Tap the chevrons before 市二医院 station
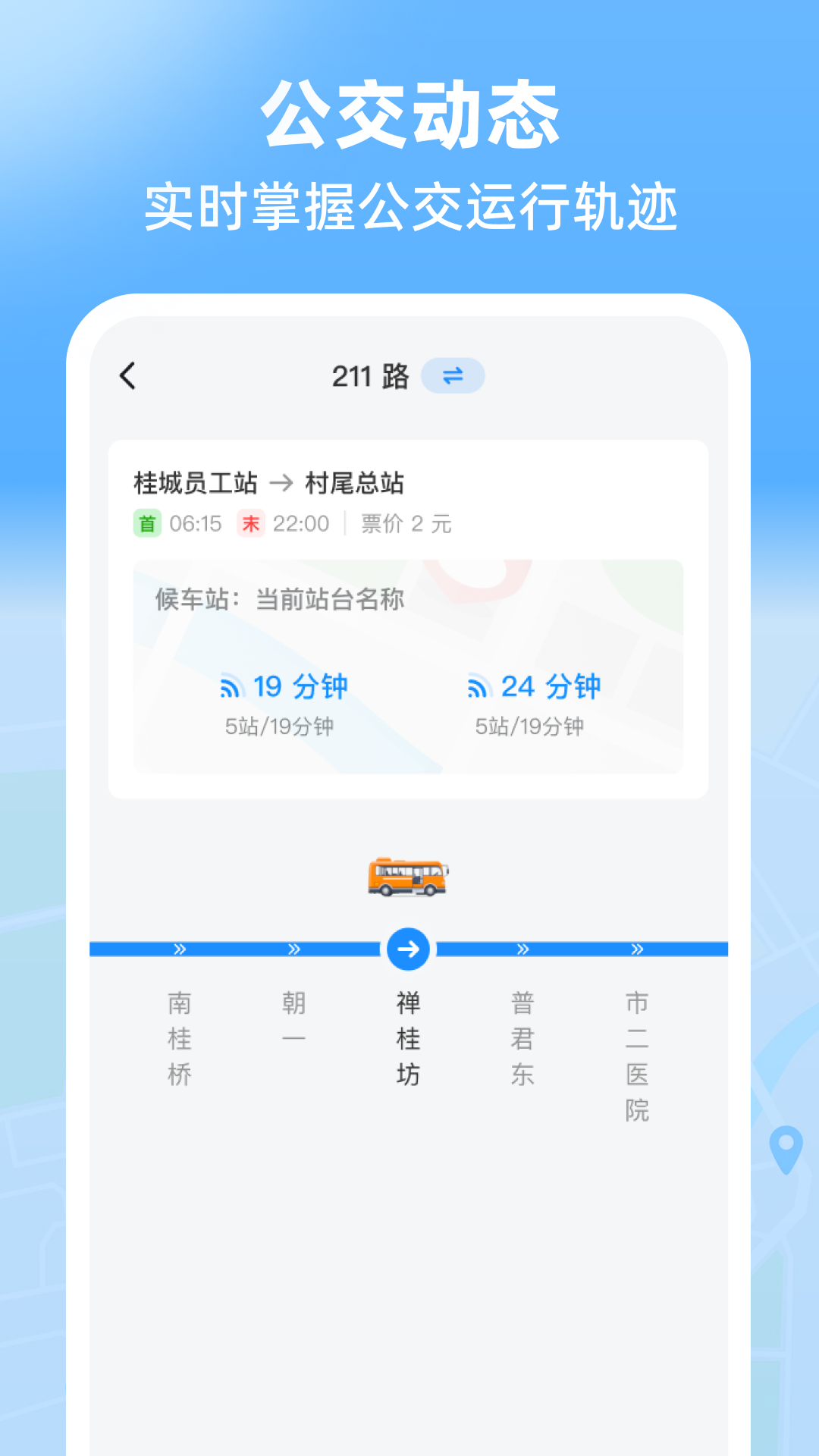The width and height of the screenshot is (819, 1456). tap(637, 949)
